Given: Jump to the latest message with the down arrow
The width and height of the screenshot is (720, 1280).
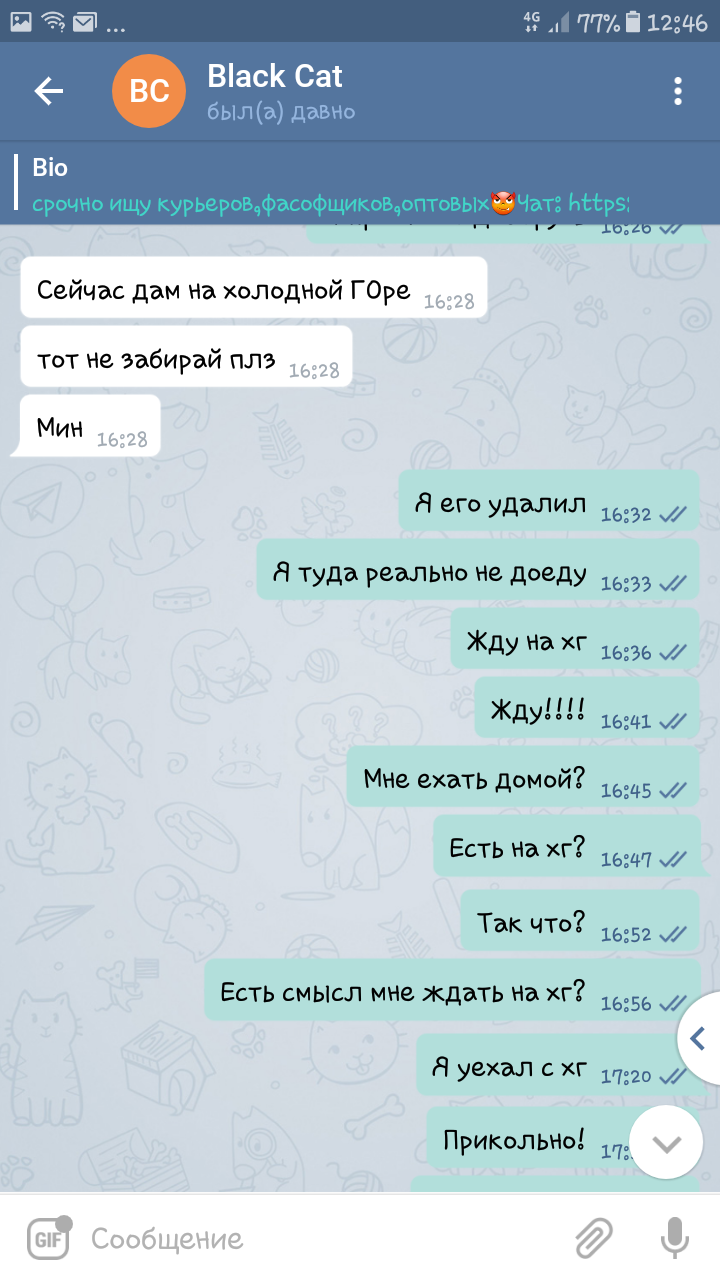Looking at the screenshot, I should pyautogui.click(x=667, y=1142).
